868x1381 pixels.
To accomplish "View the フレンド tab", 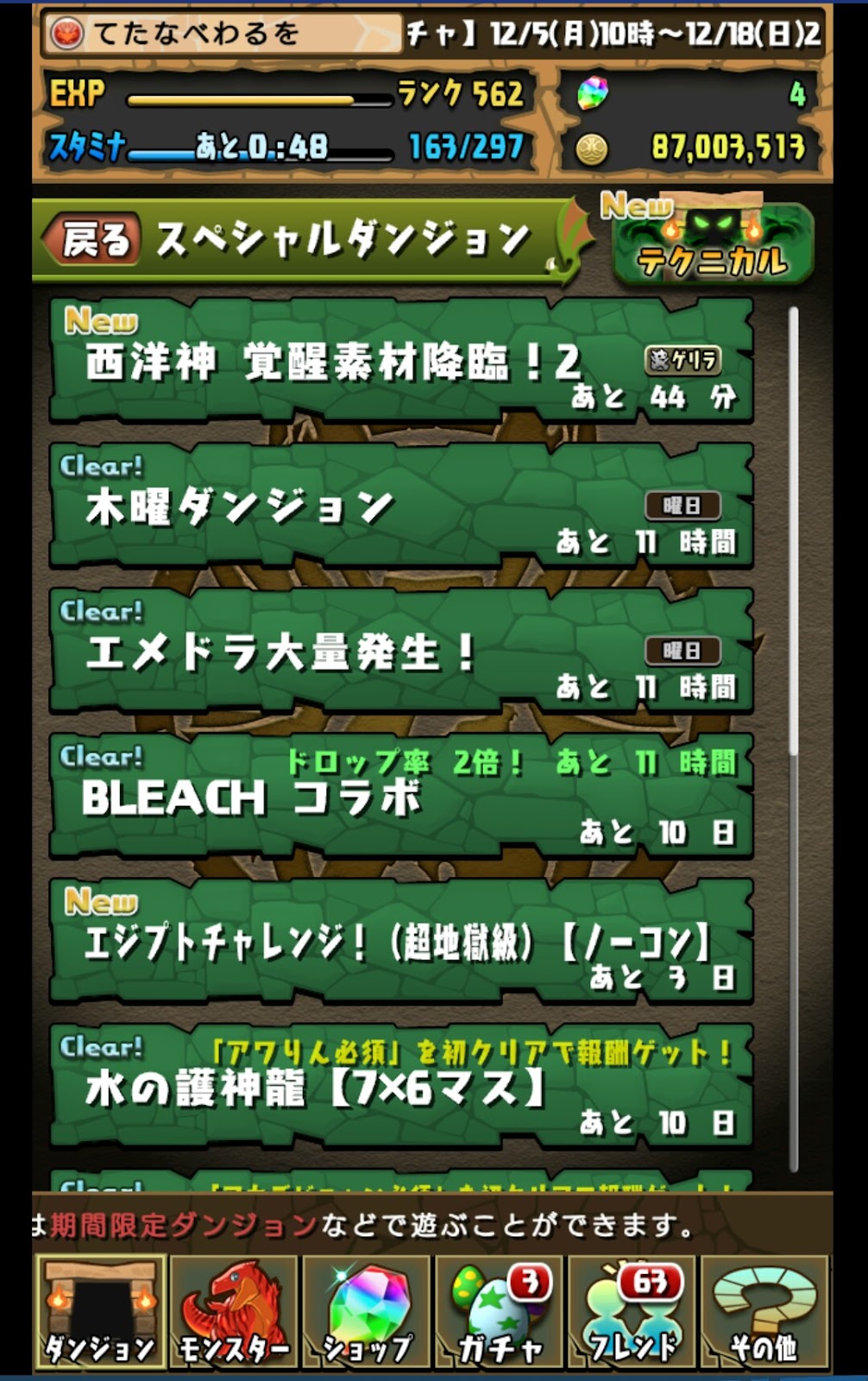I will (632, 1312).
